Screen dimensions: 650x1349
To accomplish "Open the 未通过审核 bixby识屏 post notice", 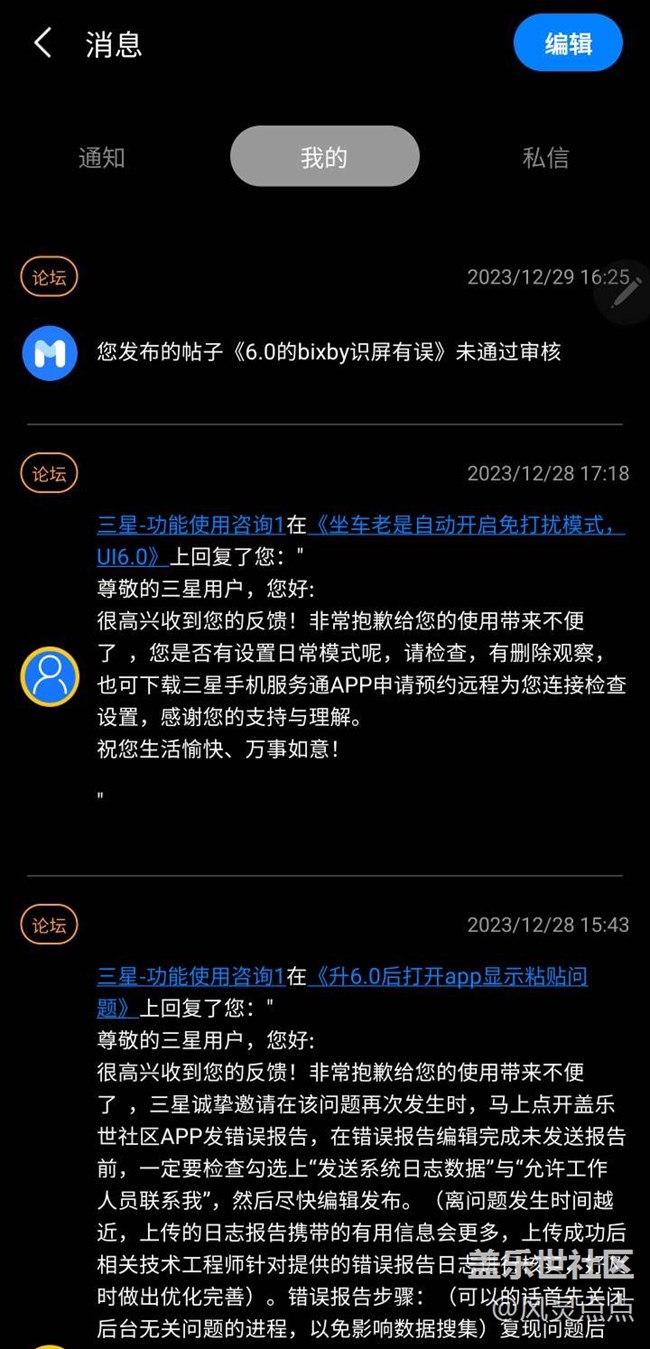I will click(x=328, y=351).
